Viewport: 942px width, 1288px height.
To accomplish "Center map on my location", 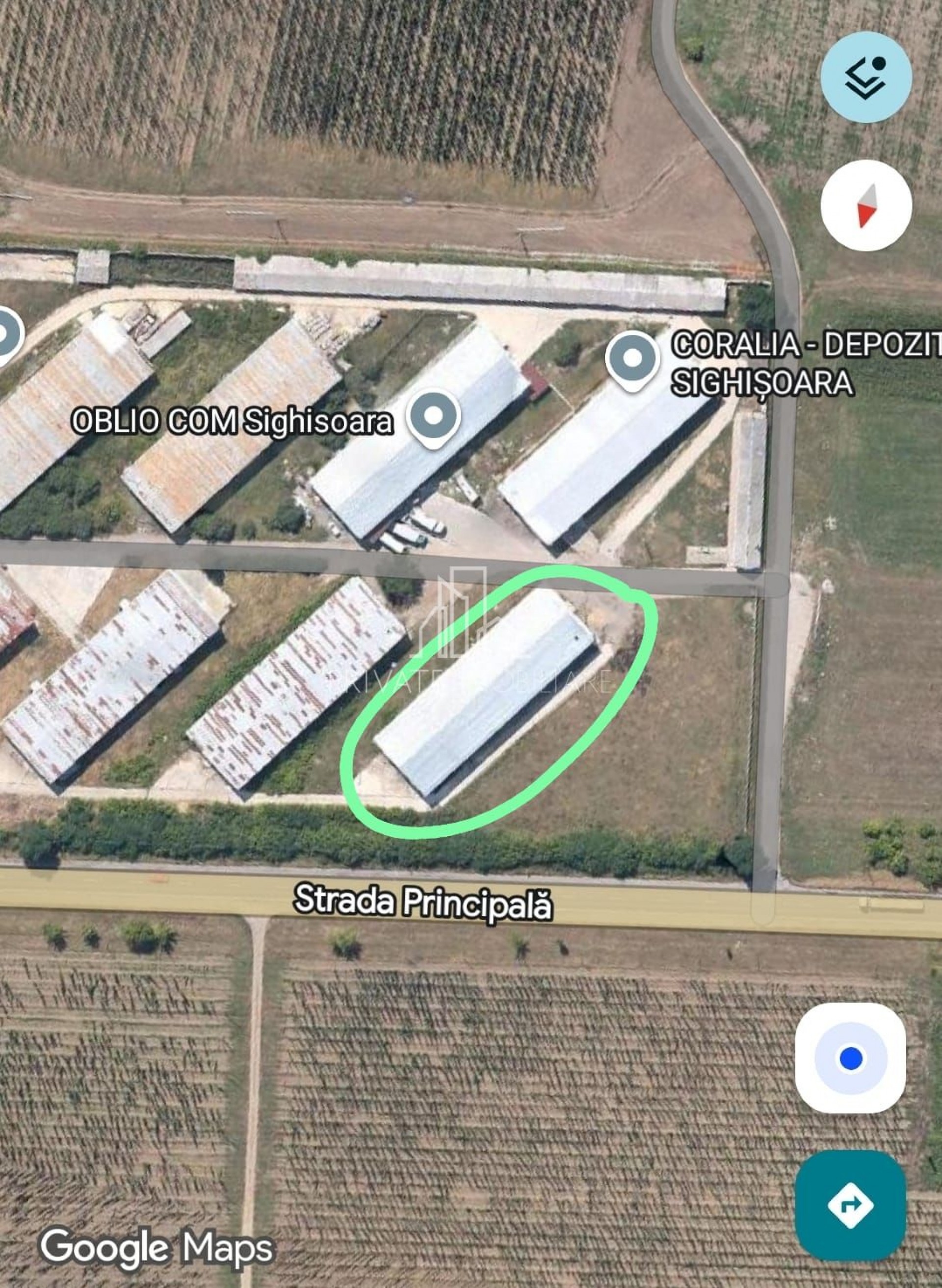I will pos(850,1058).
